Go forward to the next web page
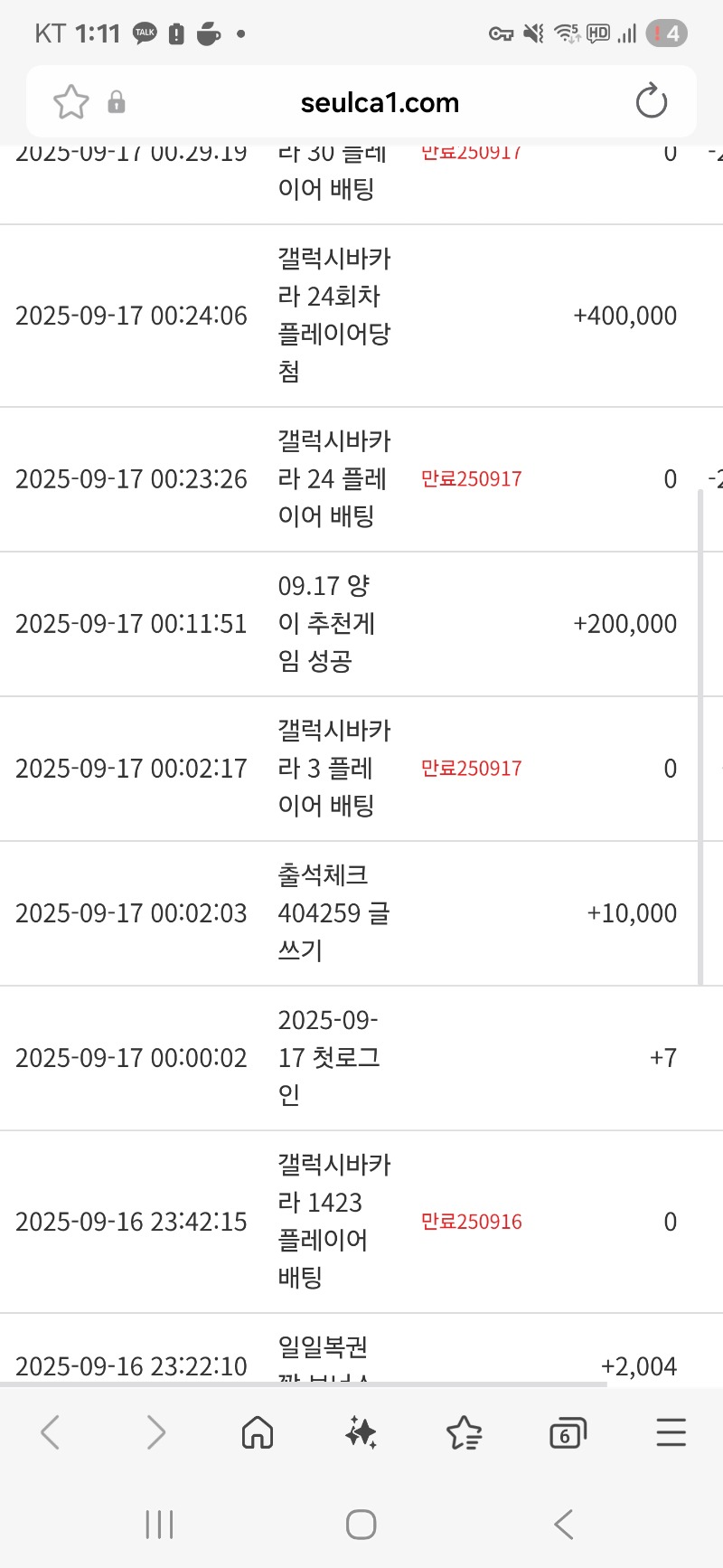723x1568 pixels. click(155, 1432)
